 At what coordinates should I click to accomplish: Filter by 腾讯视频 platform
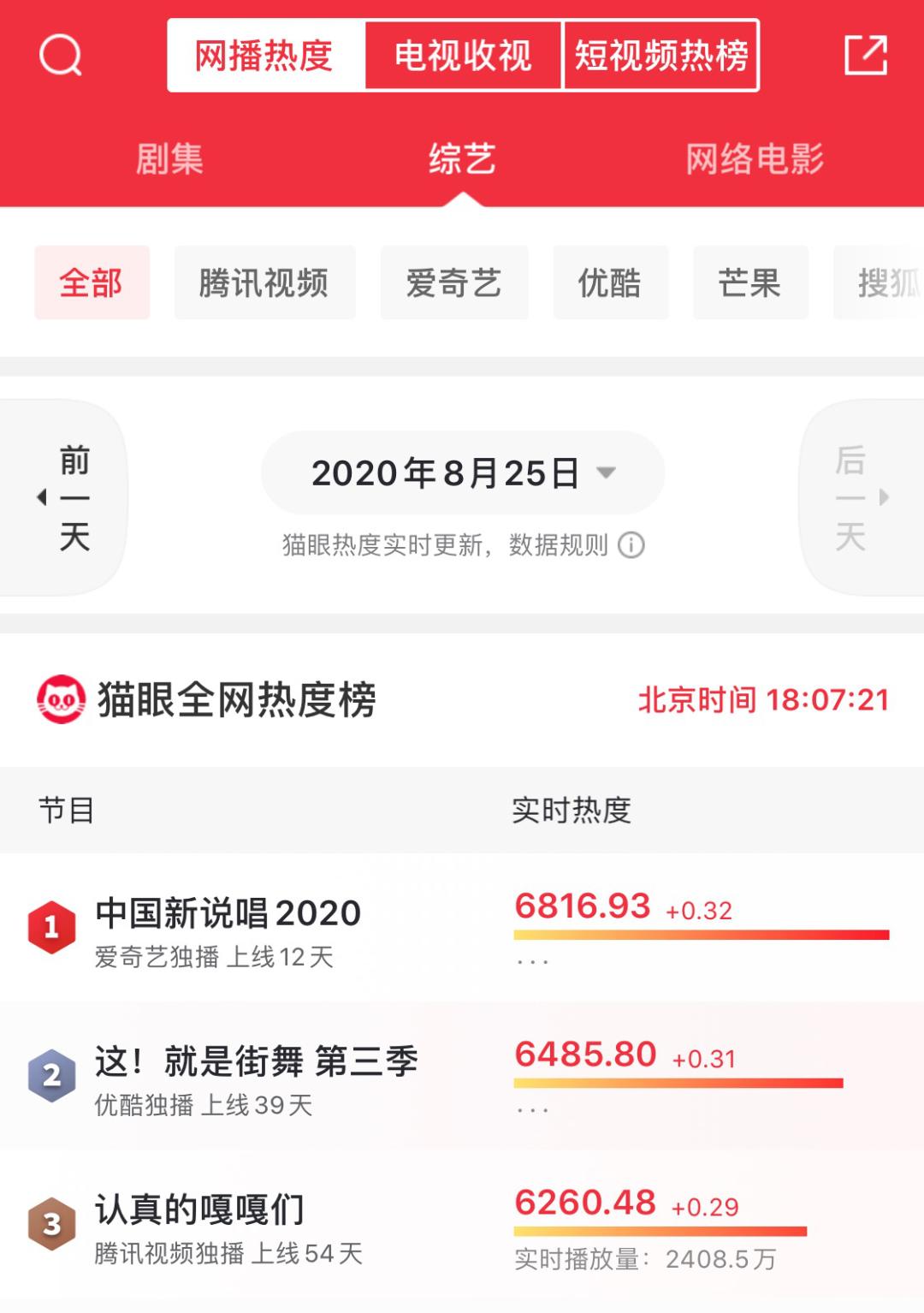tap(264, 283)
